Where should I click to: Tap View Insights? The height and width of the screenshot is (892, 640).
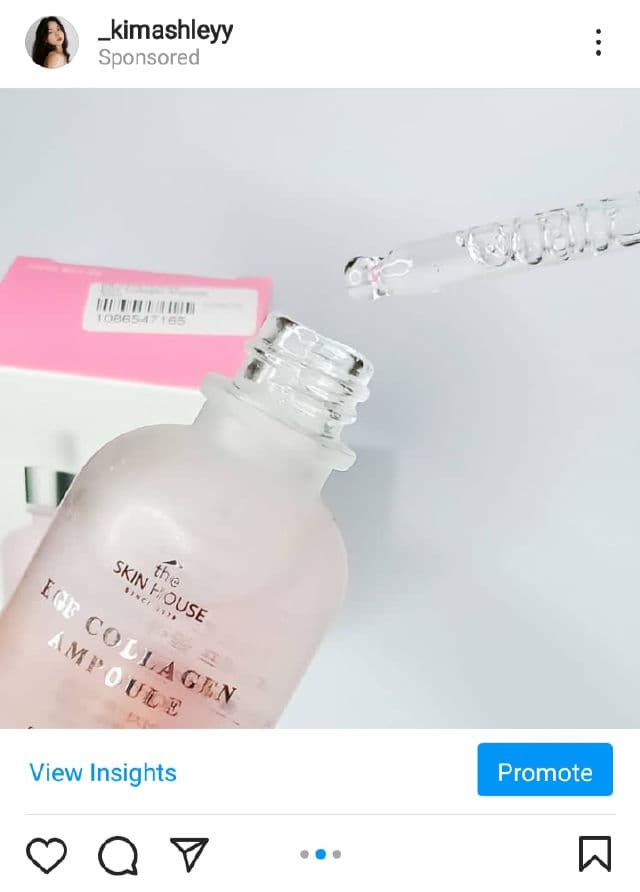[102, 772]
